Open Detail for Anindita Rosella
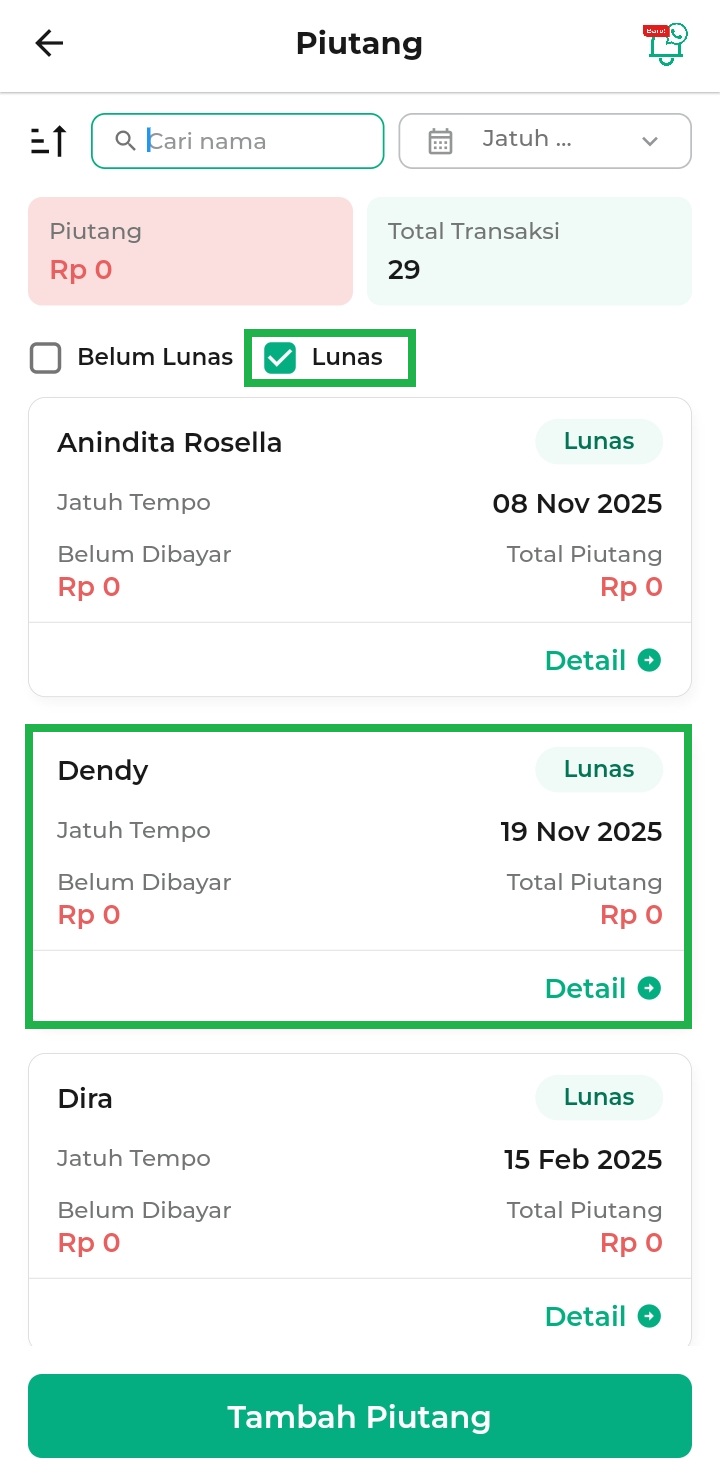720x1475 pixels. [x=602, y=661]
